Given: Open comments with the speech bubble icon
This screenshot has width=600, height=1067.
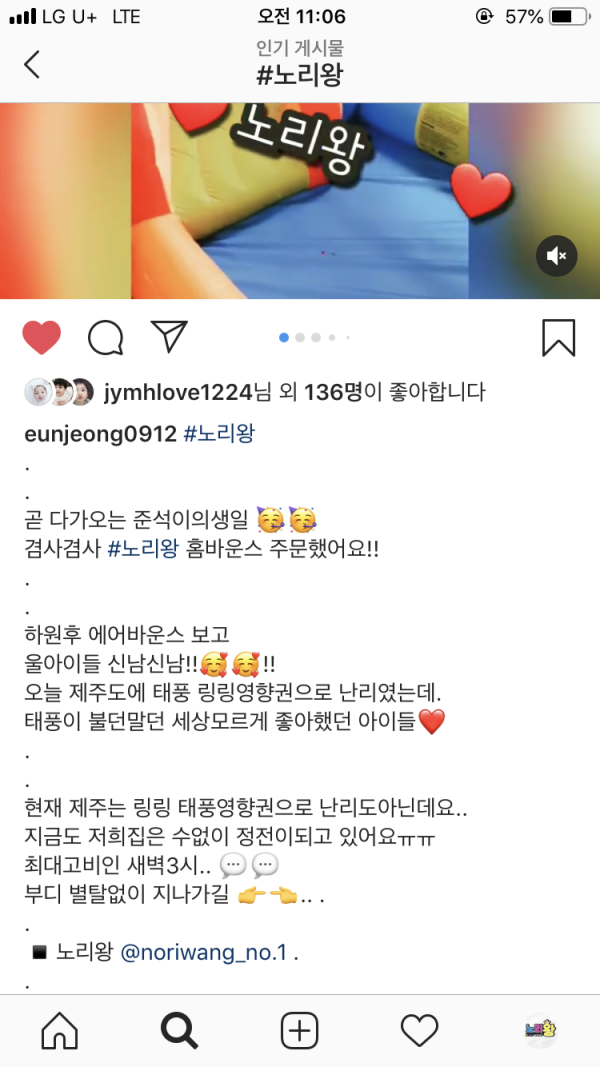Looking at the screenshot, I should coord(105,338).
